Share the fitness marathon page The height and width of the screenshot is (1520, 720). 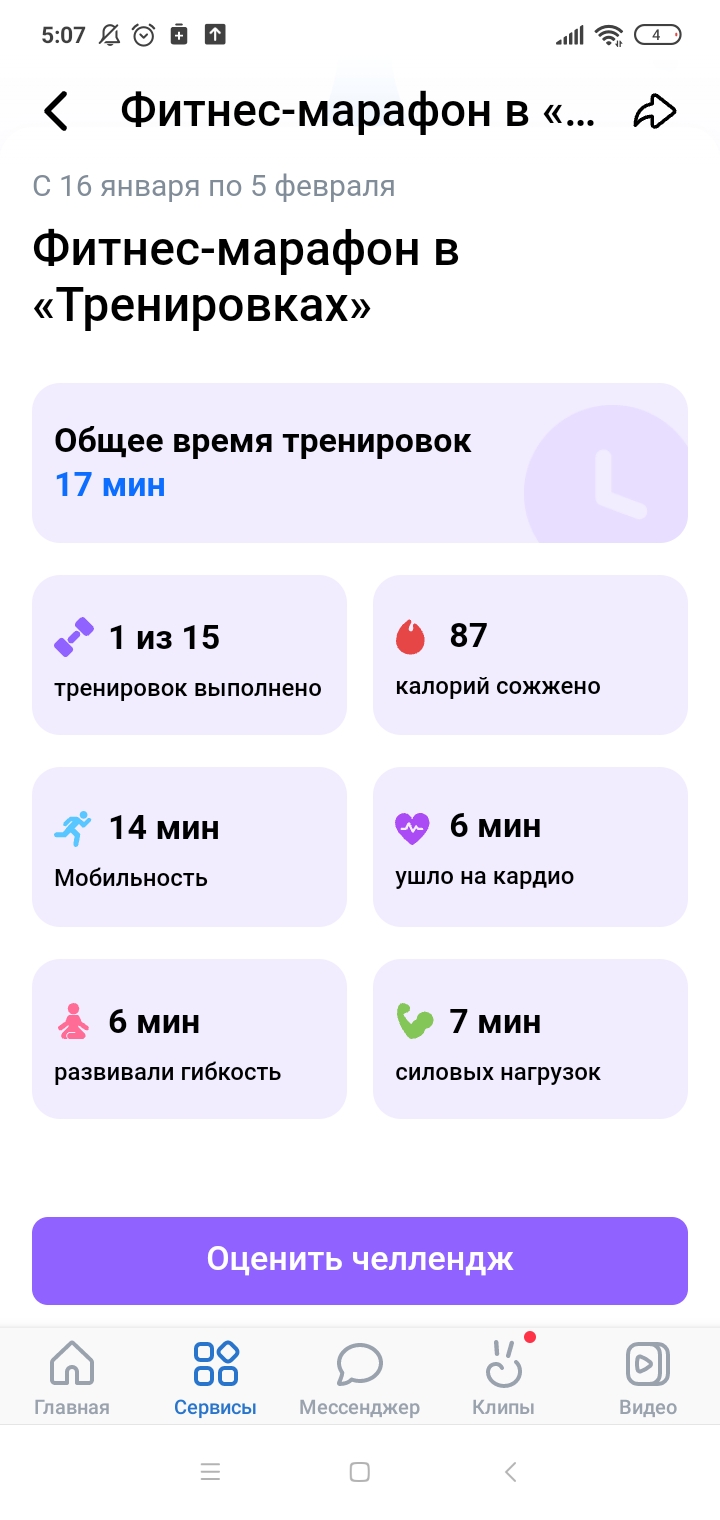pyautogui.click(x=655, y=112)
